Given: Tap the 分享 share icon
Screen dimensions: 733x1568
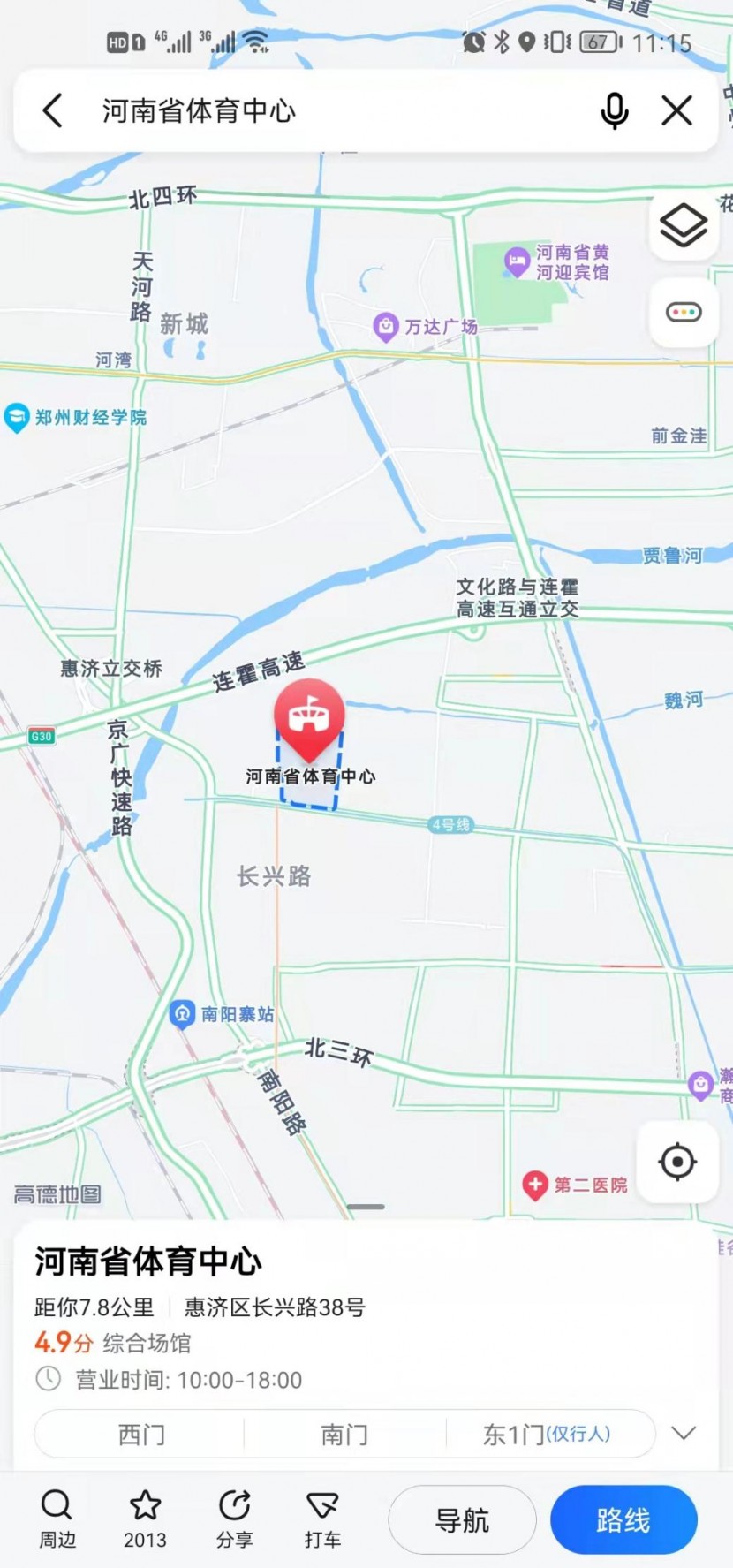Looking at the screenshot, I should (234, 1518).
